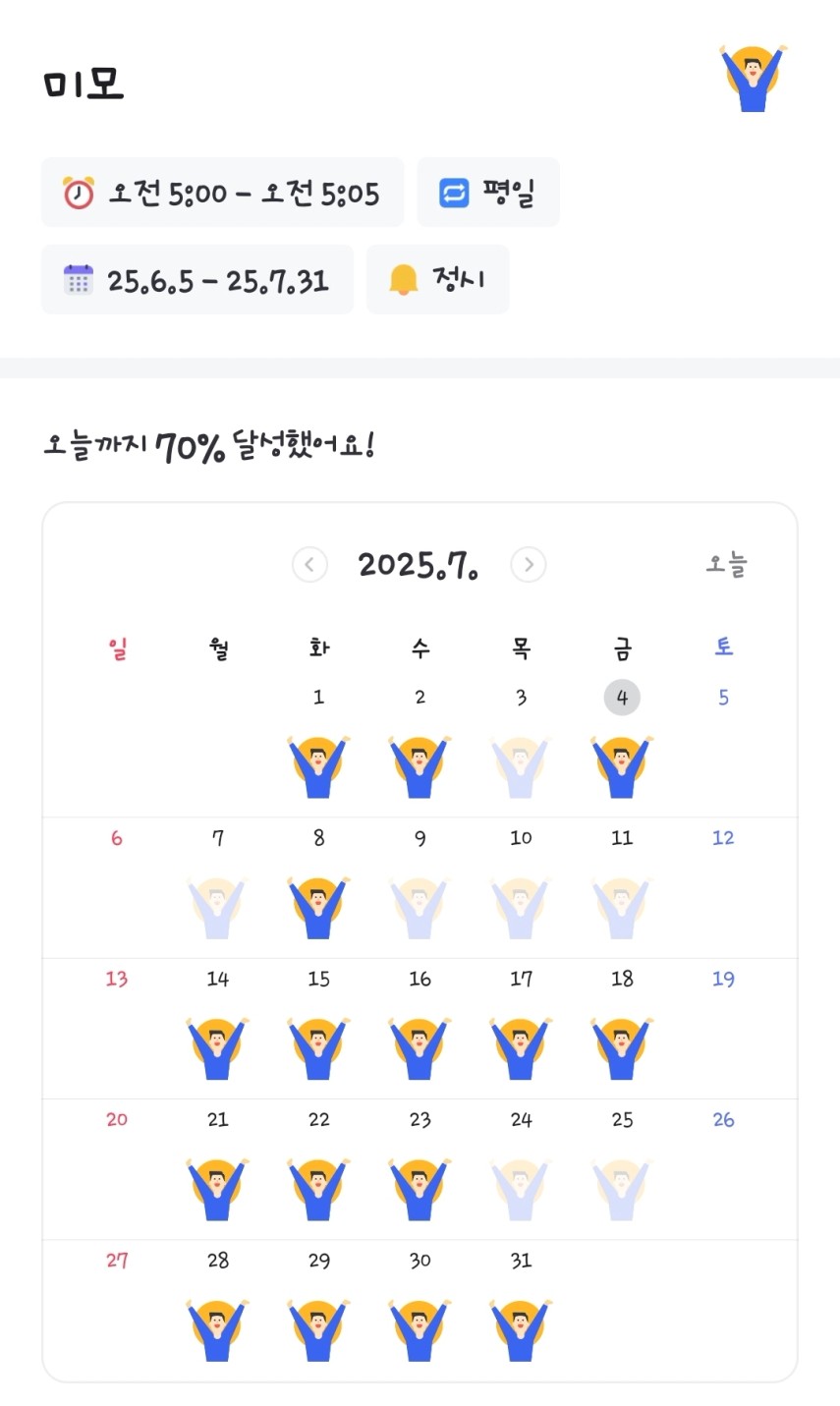Open the time chip 오전 5:00 – 오전 5:05
Screen dimensions: 840x1406
(x=223, y=193)
